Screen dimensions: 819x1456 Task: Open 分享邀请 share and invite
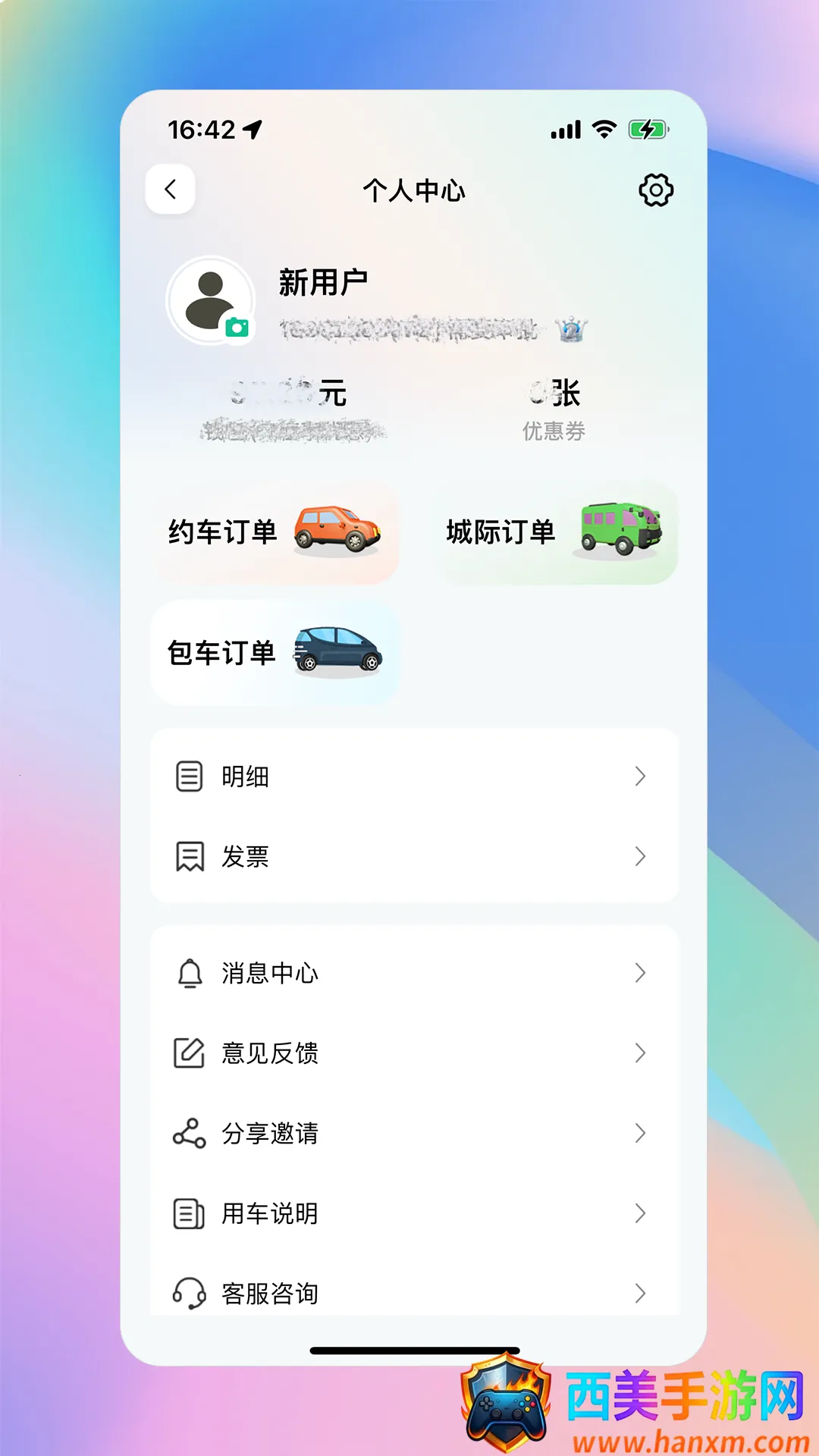tap(413, 1134)
